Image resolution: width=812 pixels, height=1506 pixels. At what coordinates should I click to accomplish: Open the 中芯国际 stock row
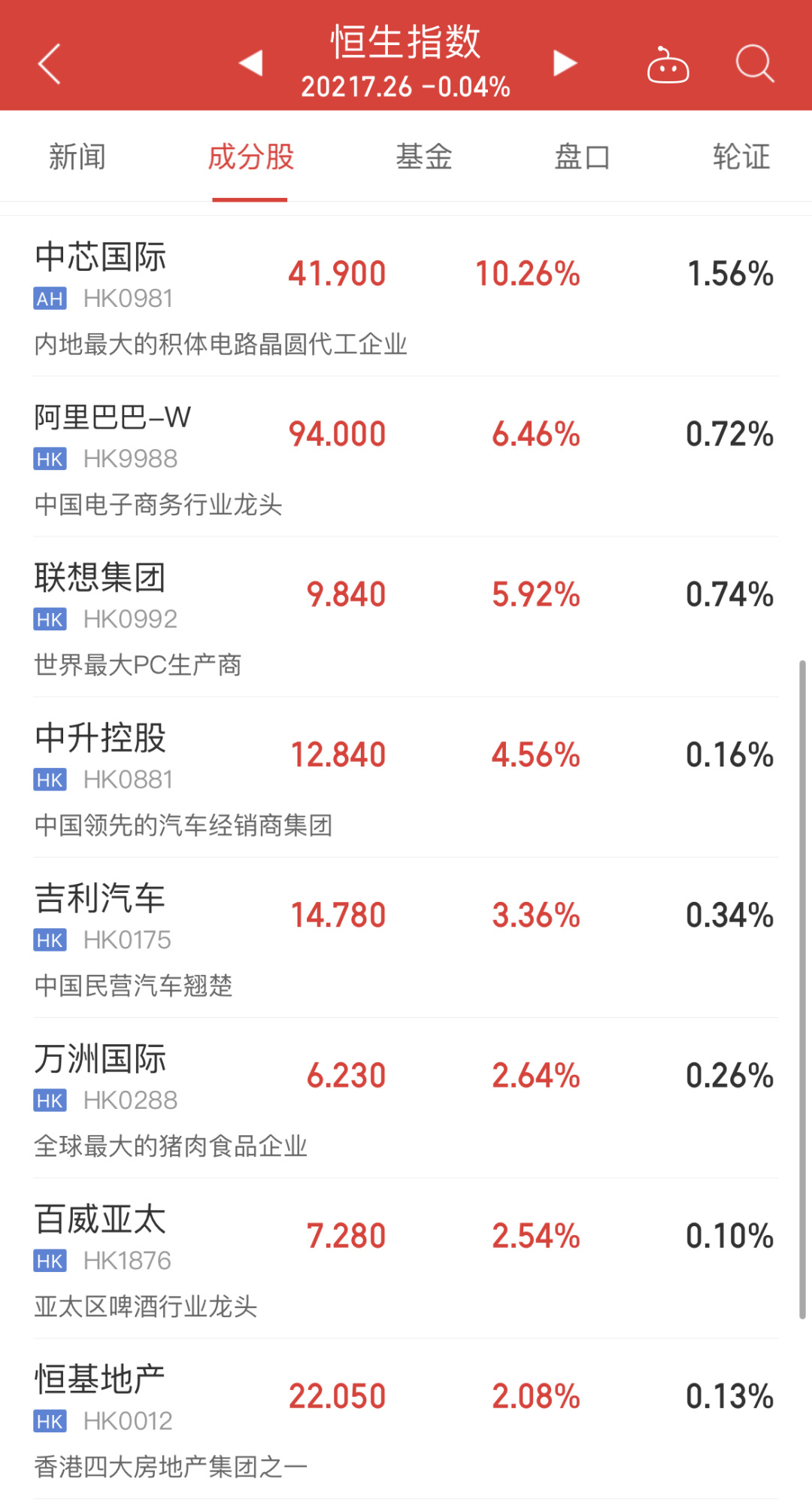406,297
